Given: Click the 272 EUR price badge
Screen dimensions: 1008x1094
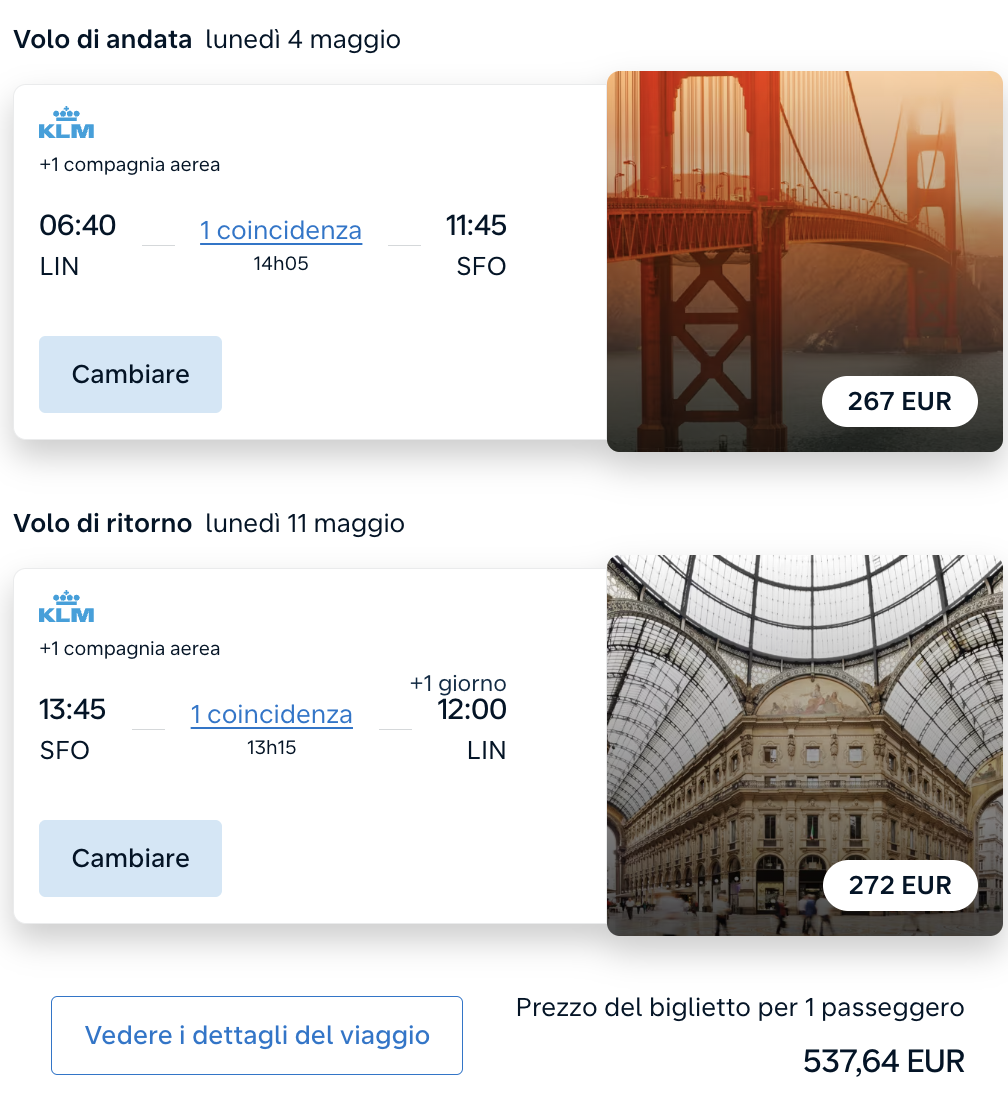Looking at the screenshot, I should click(x=899, y=885).
